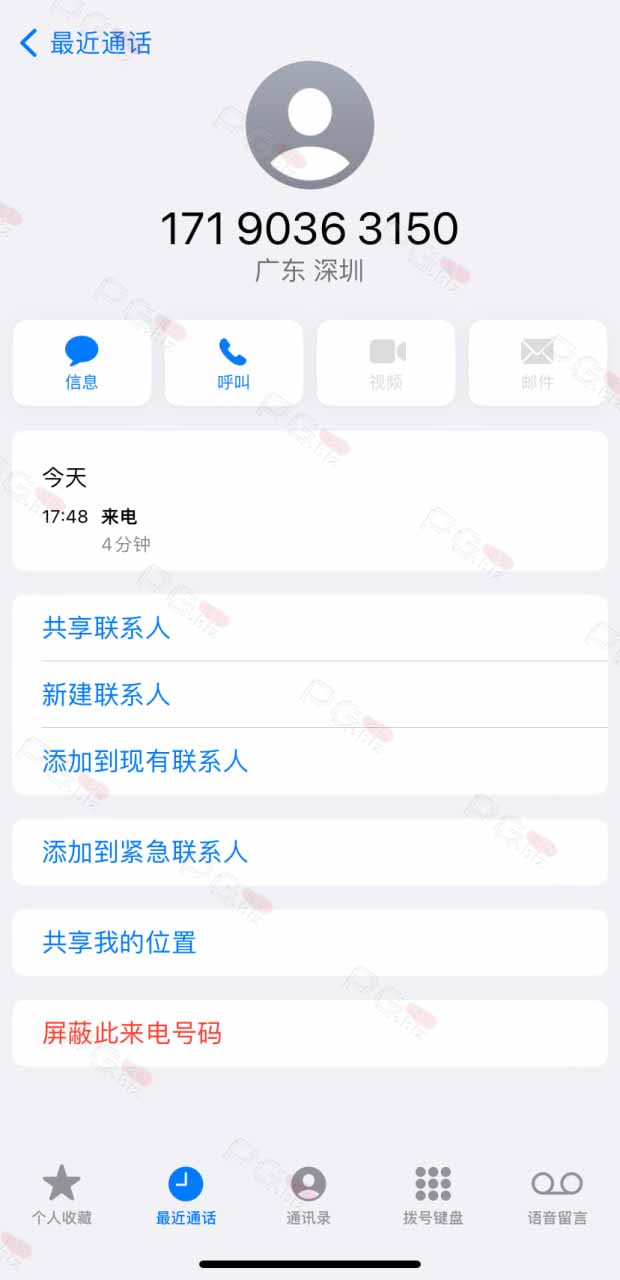Select 添加到紧急联系人
Image resolution: width=620 pixels, height=1280 pixels.
[310, 852]
